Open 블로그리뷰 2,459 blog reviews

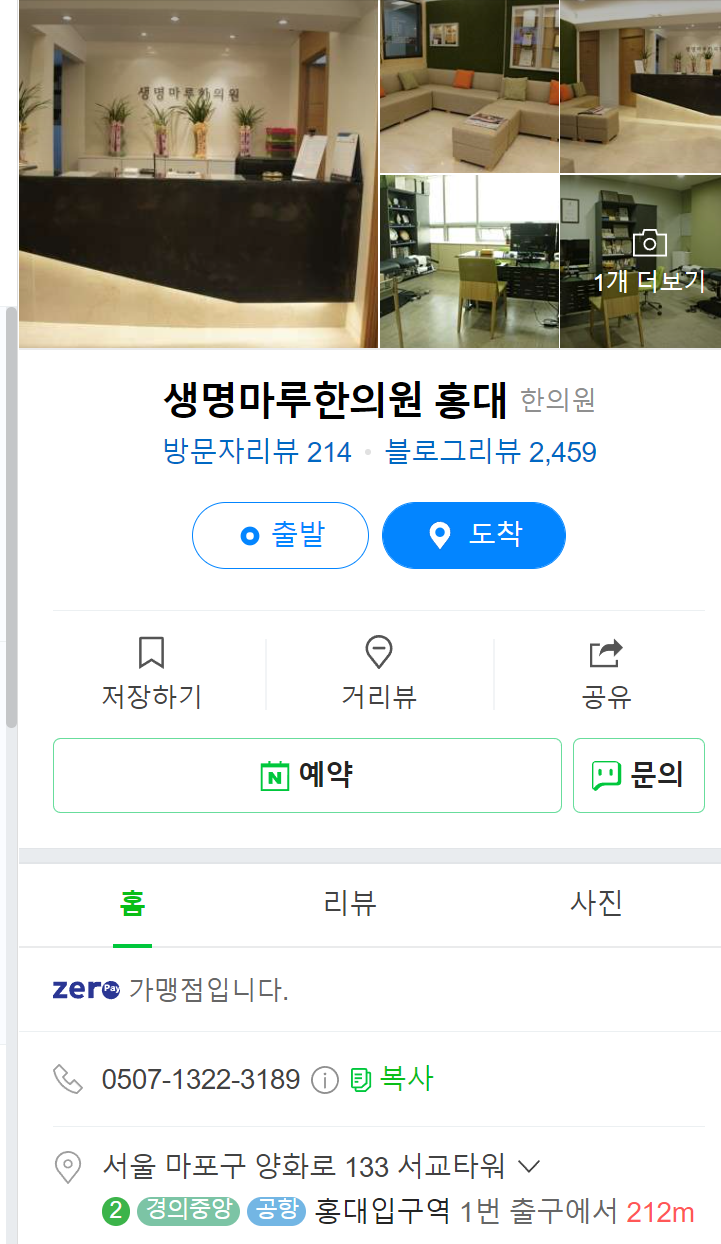pyautogui.click(x=490, y=452)
